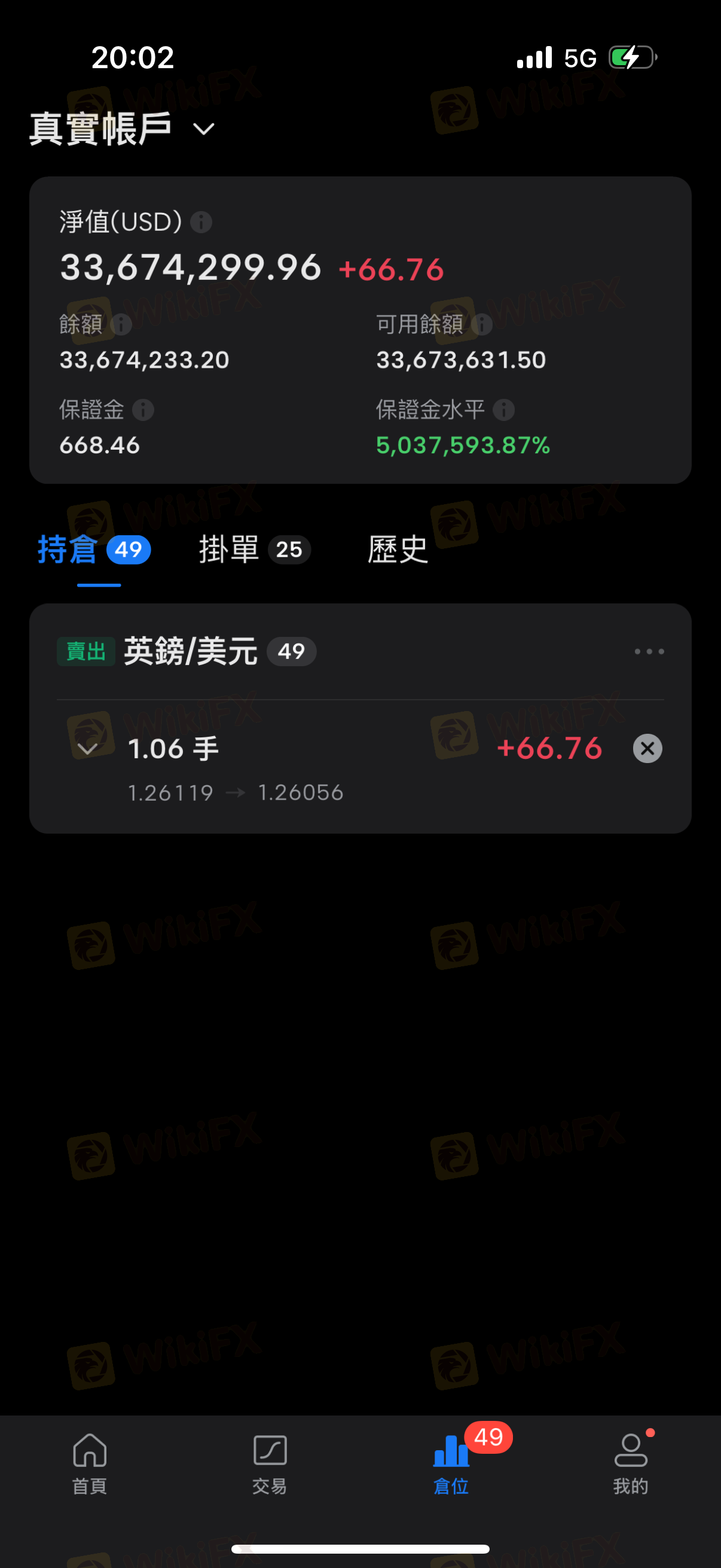Switch to the 掛單 tab
The width and height of the screenshot is (721, 1568).
[x=255, y=550]
